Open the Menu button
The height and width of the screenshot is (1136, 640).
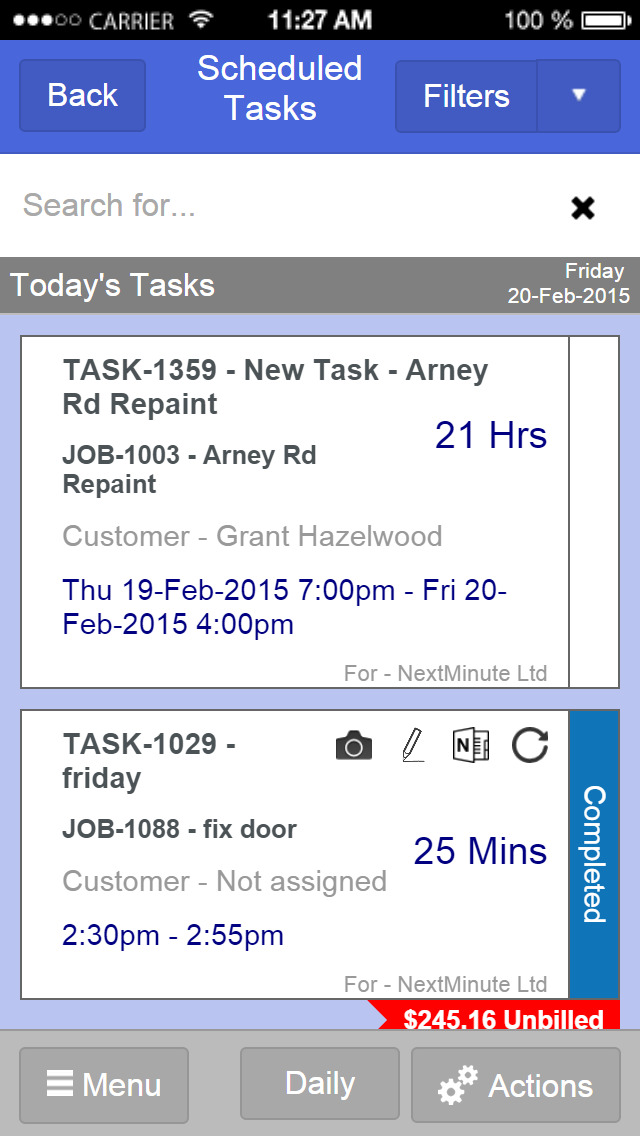click(104, 1085)
